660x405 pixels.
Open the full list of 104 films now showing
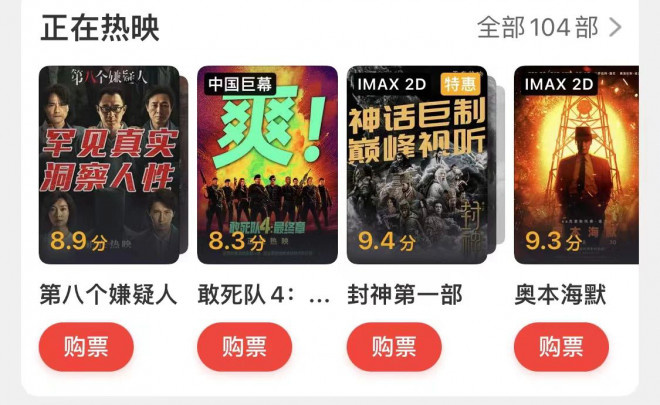point(549,28)
